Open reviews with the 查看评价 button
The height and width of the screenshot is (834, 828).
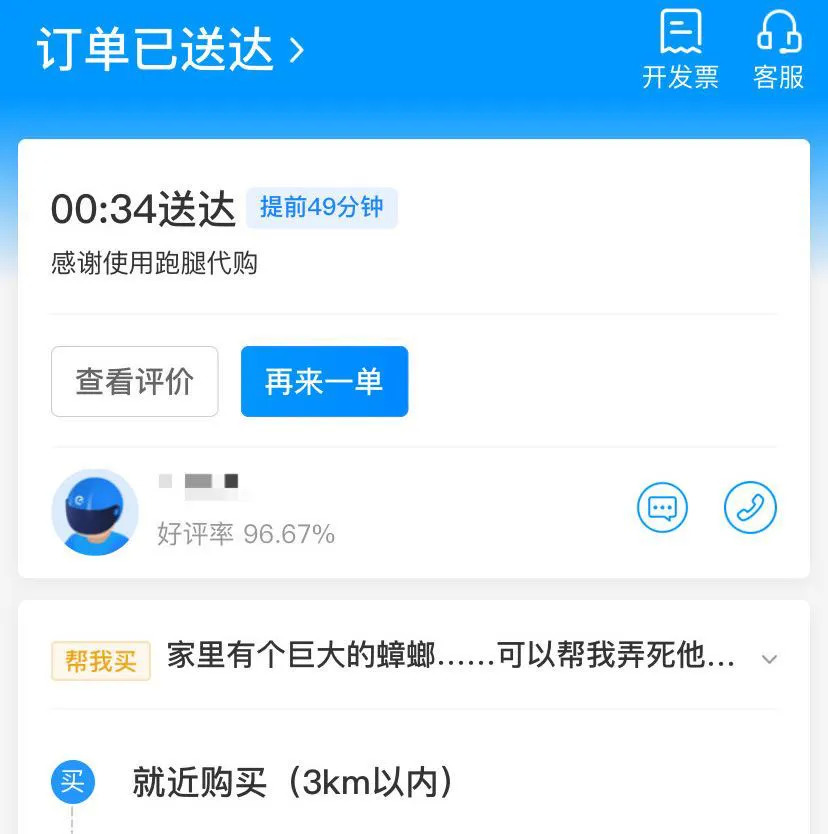(134, 381)
